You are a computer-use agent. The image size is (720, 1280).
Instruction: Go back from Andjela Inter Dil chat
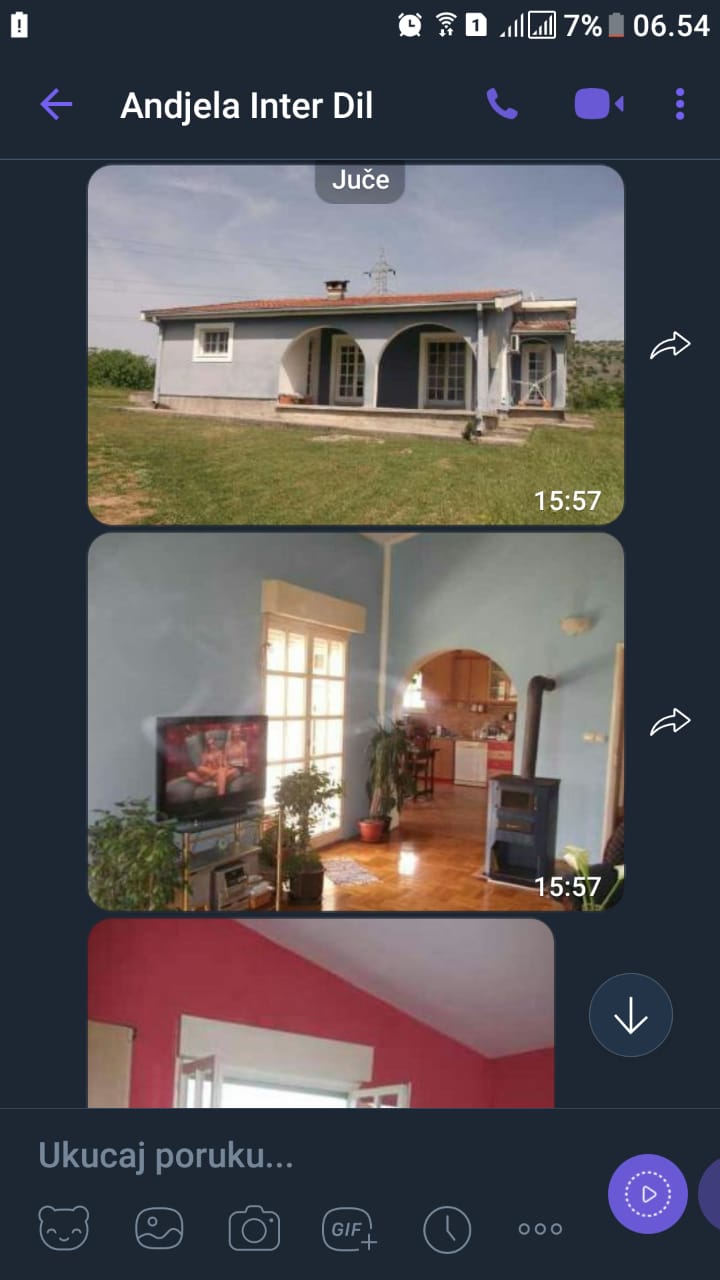56,104
